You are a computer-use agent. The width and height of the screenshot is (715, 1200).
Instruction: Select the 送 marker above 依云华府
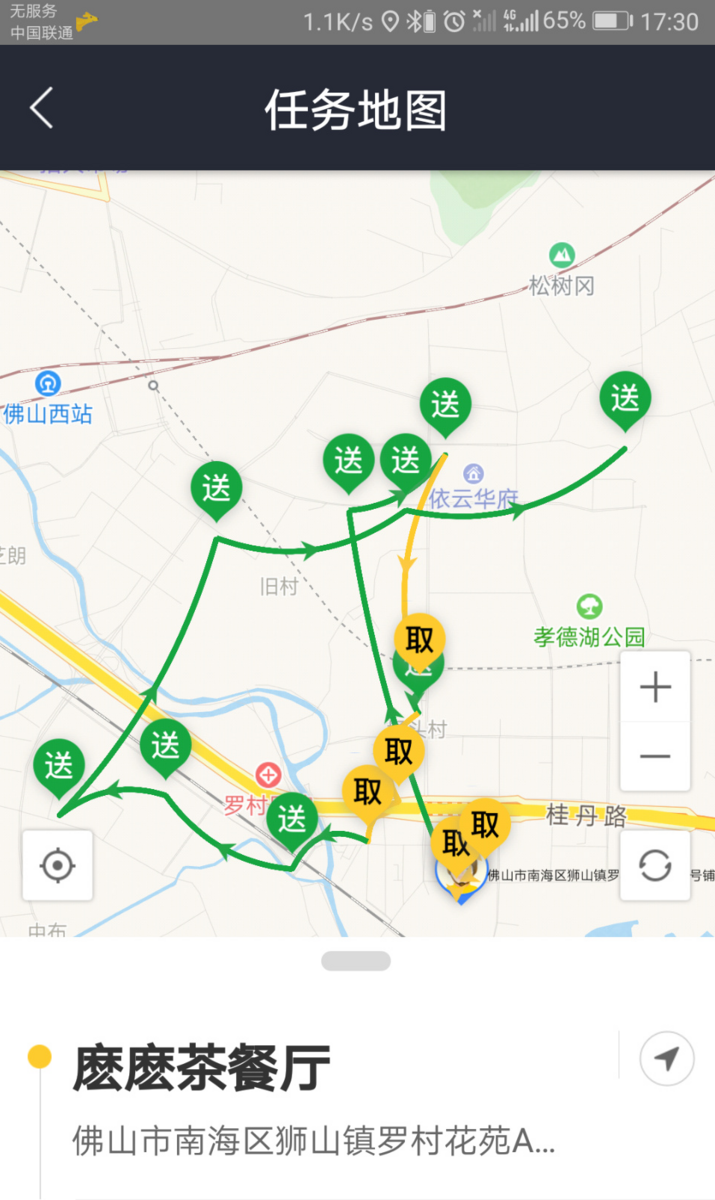[x=445, y=405]
